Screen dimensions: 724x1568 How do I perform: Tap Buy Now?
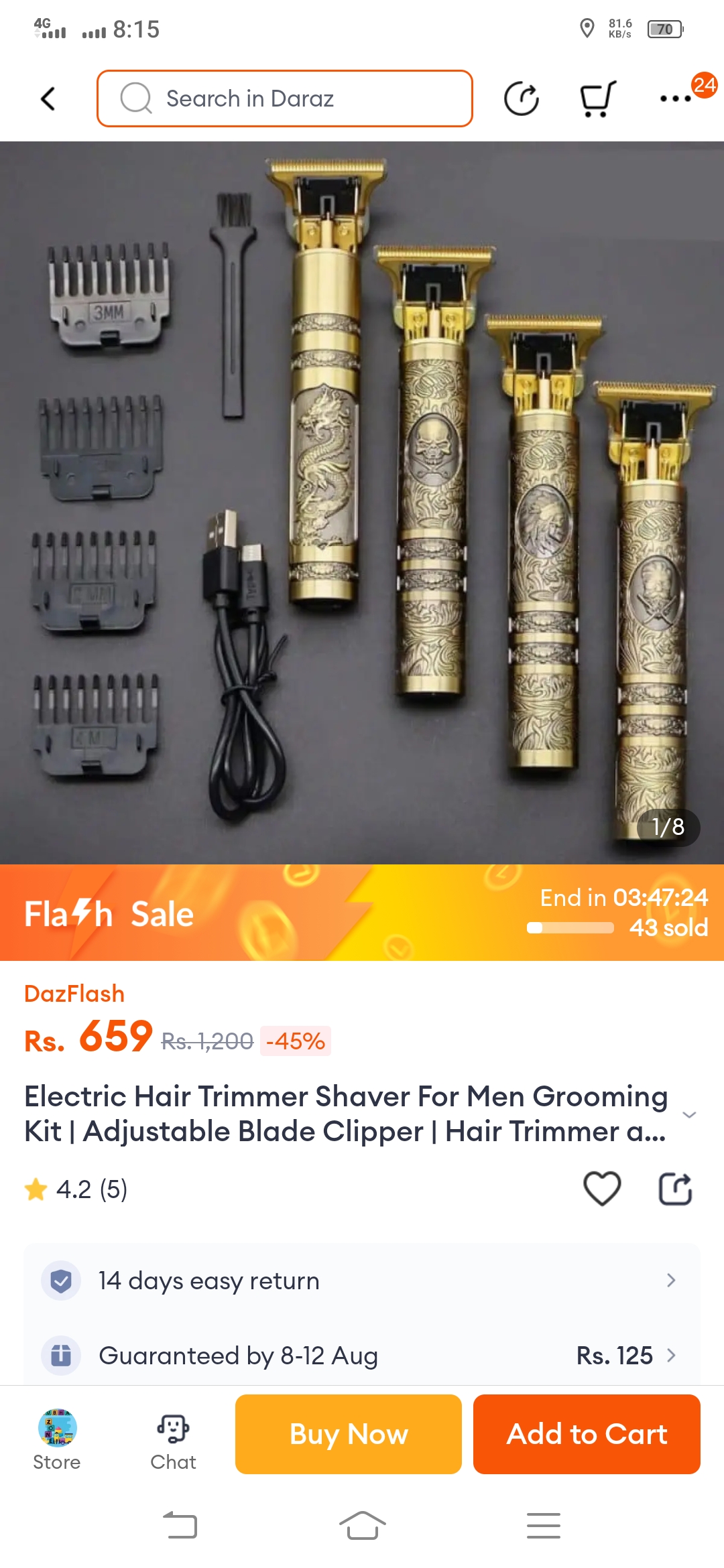pyautogui.click(x=349, y=1434)
